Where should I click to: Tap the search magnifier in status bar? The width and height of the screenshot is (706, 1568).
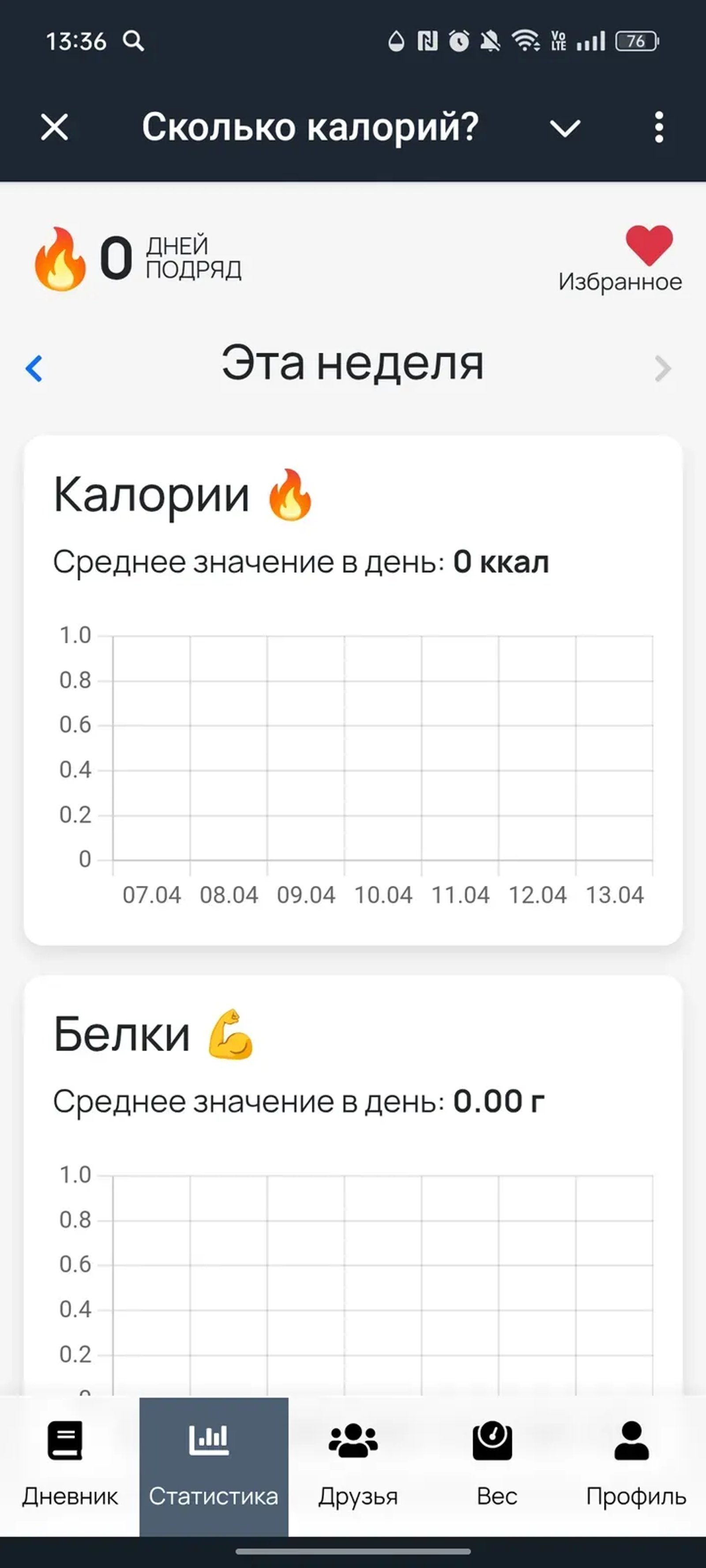[x=134, y=41]
